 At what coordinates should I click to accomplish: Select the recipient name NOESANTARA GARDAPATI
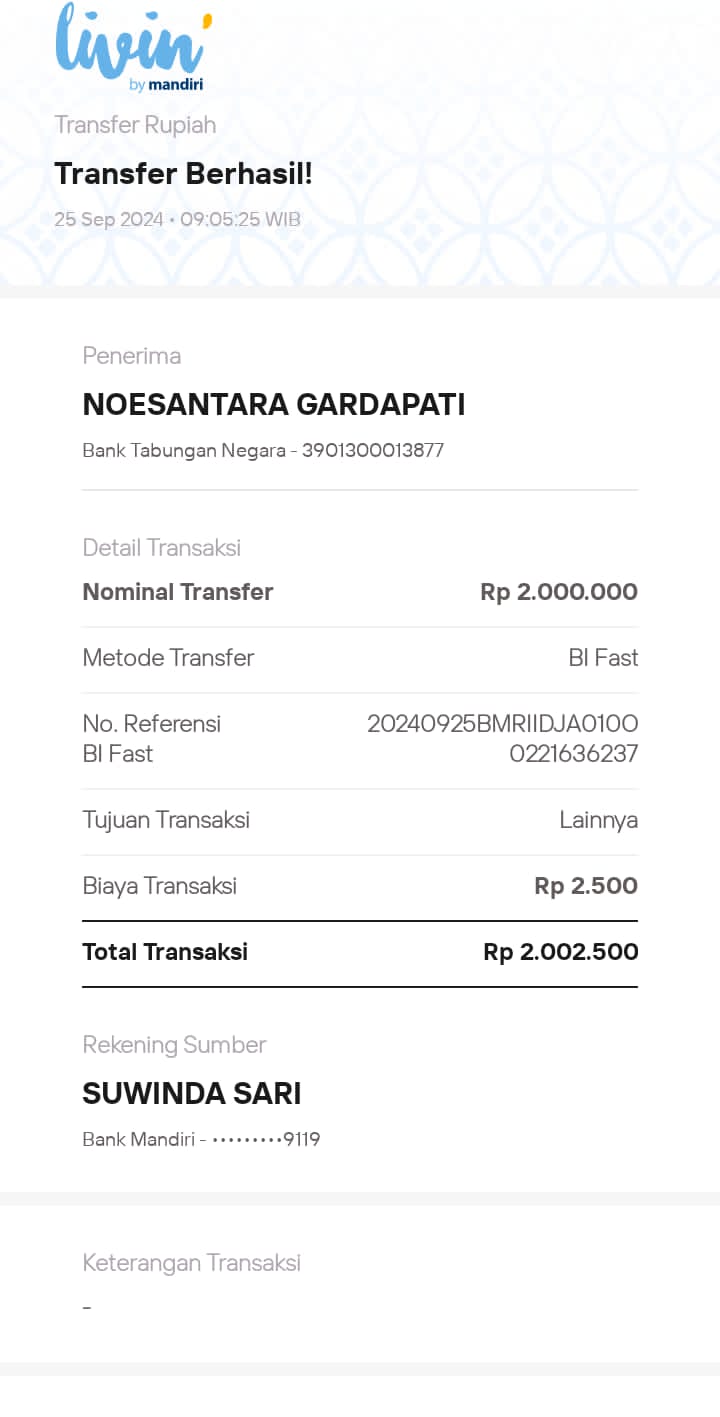tap(273, 405)
